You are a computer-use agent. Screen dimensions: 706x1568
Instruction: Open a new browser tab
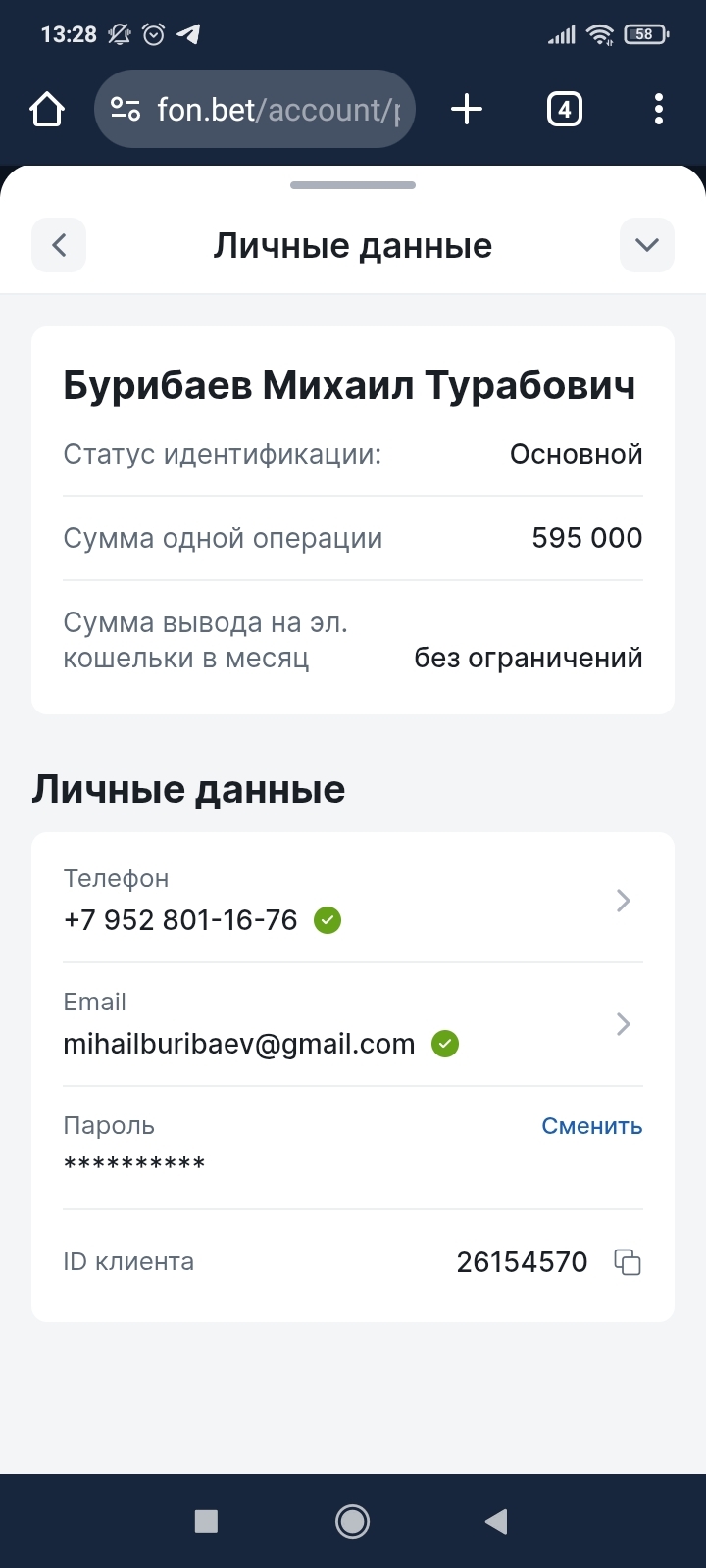[467, 109]
